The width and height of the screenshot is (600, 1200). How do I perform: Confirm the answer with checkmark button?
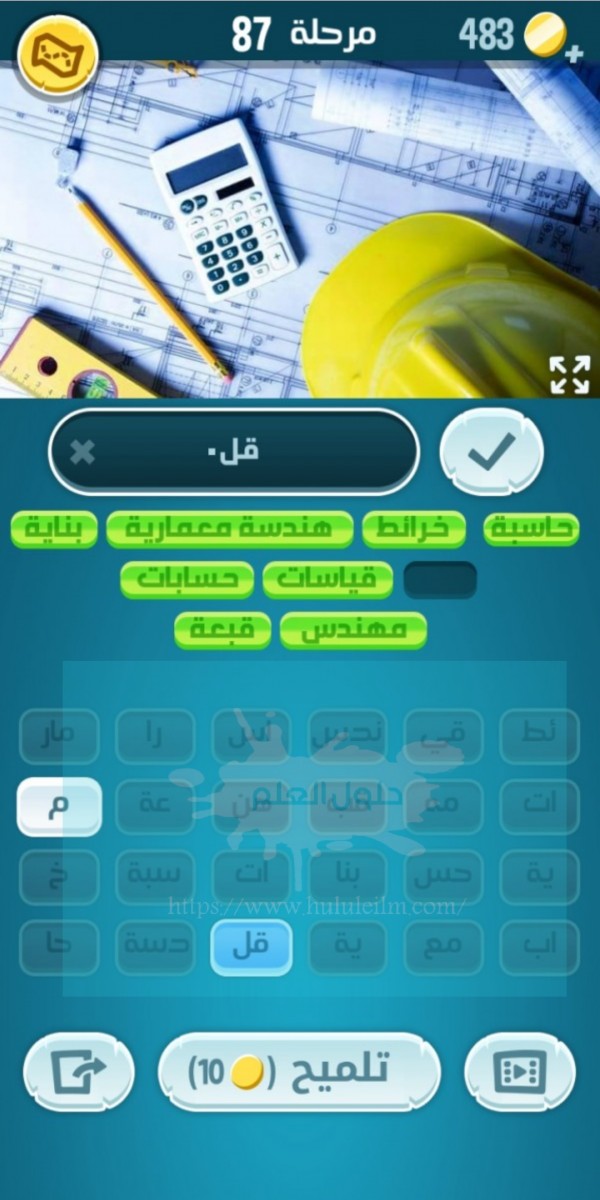click(x=491, y=452)
